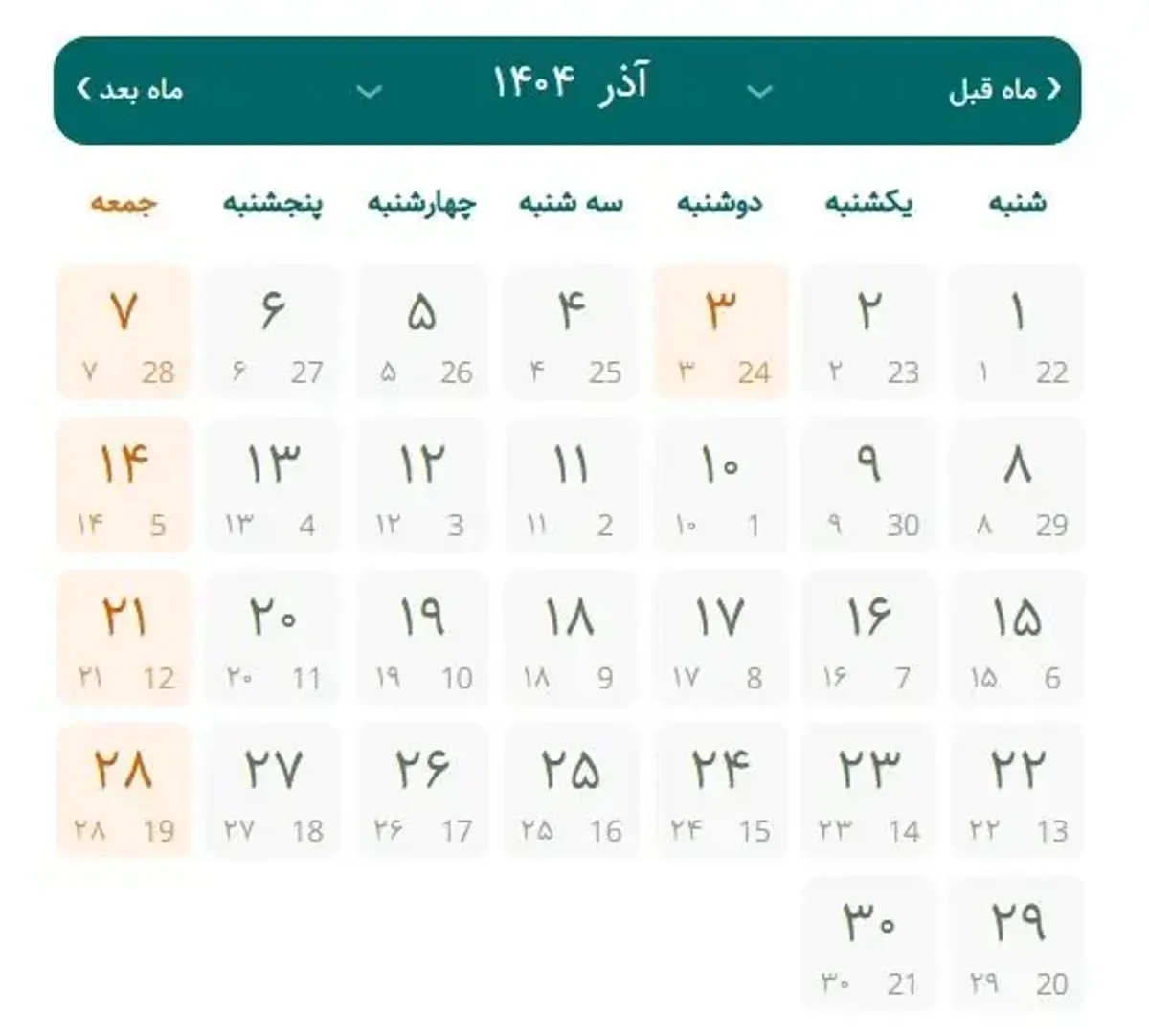This screenshot has height=1036, width=1149.
Task: Pick Friday ۱۴ Azar
Action: coord(124,485)
